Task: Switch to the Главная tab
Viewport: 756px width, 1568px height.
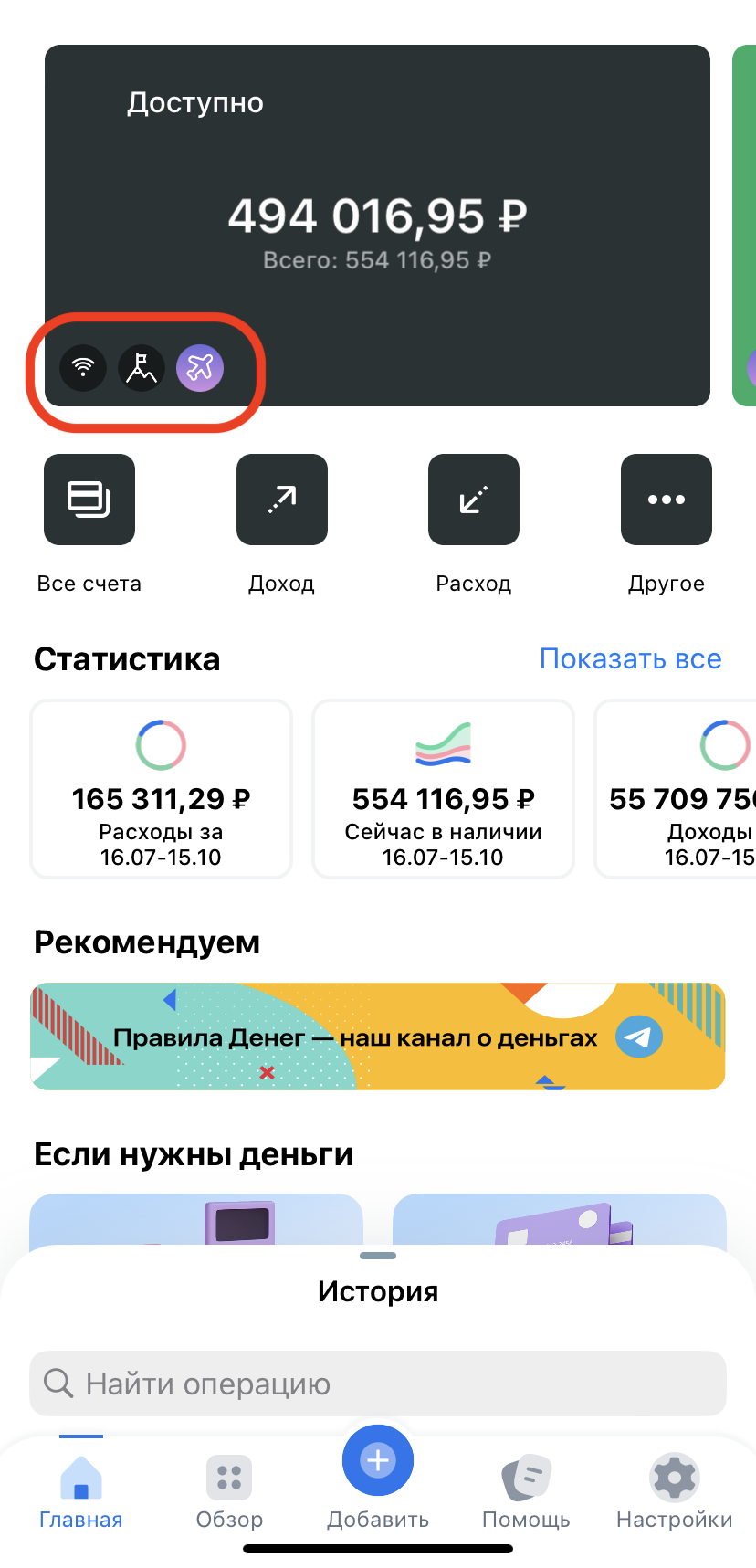Action: (81, 1490)
